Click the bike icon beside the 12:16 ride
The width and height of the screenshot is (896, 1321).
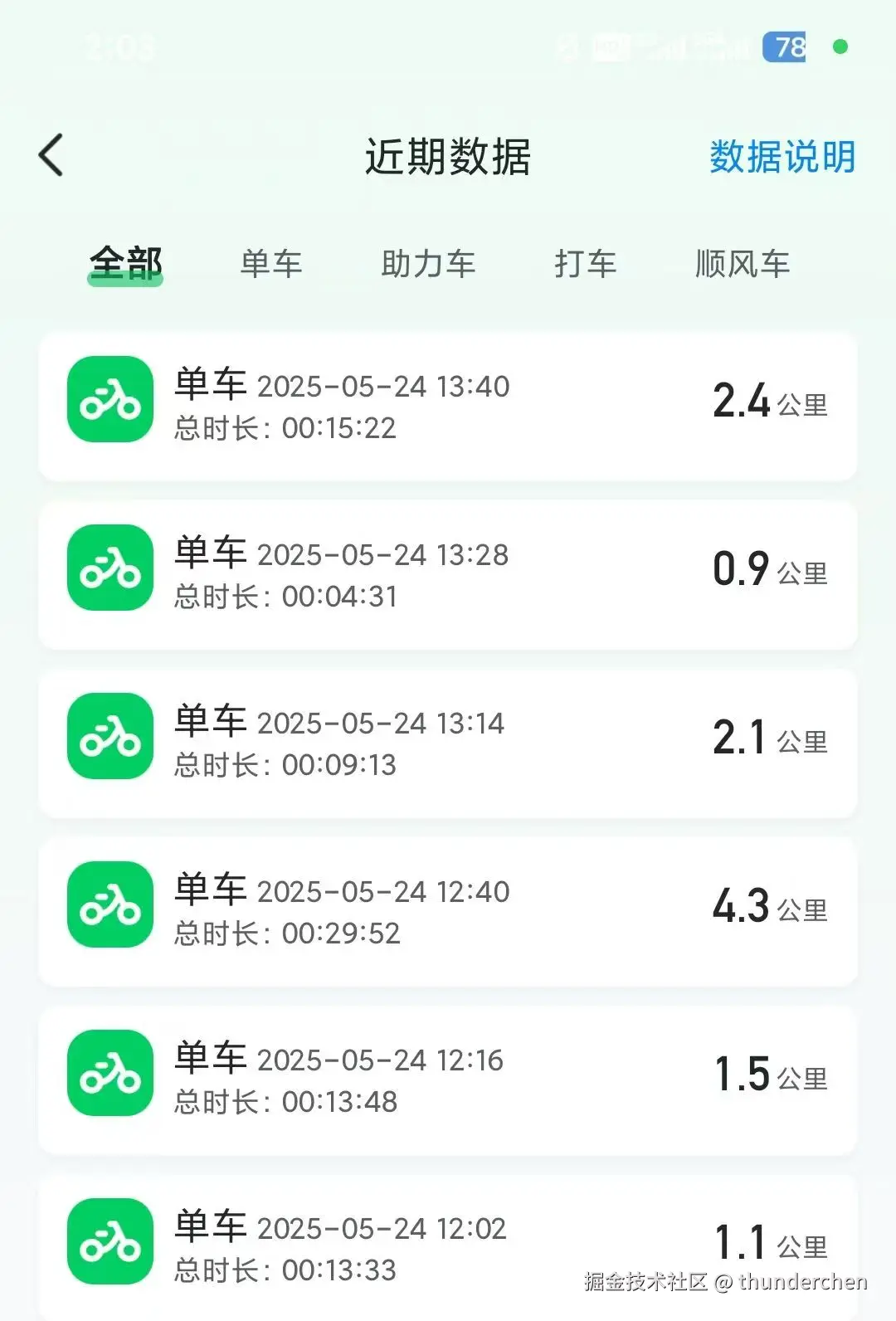[x=110, y=1074]
